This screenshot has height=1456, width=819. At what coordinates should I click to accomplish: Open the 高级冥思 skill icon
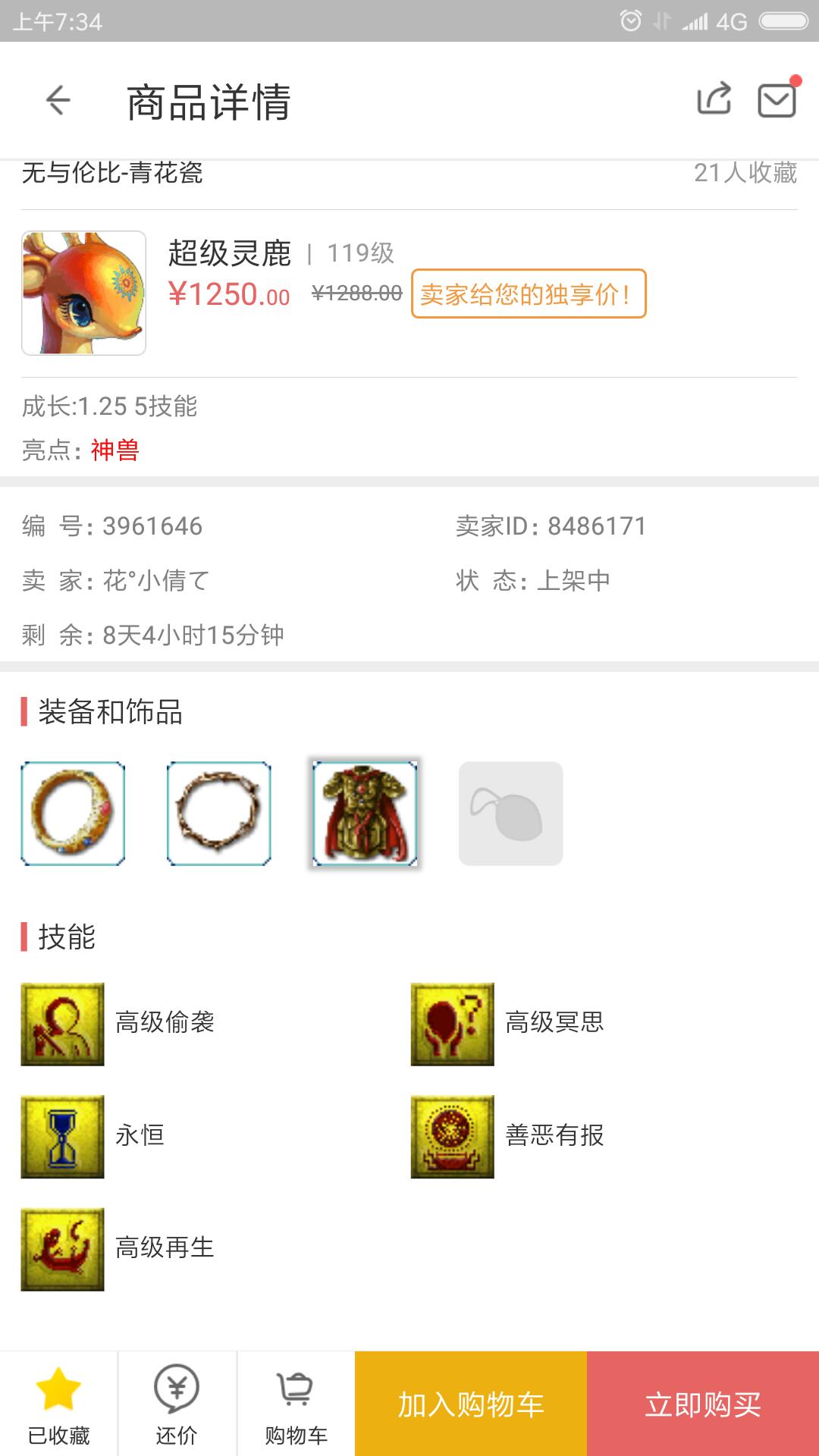pyautogui.click(x=452, y=1024)
